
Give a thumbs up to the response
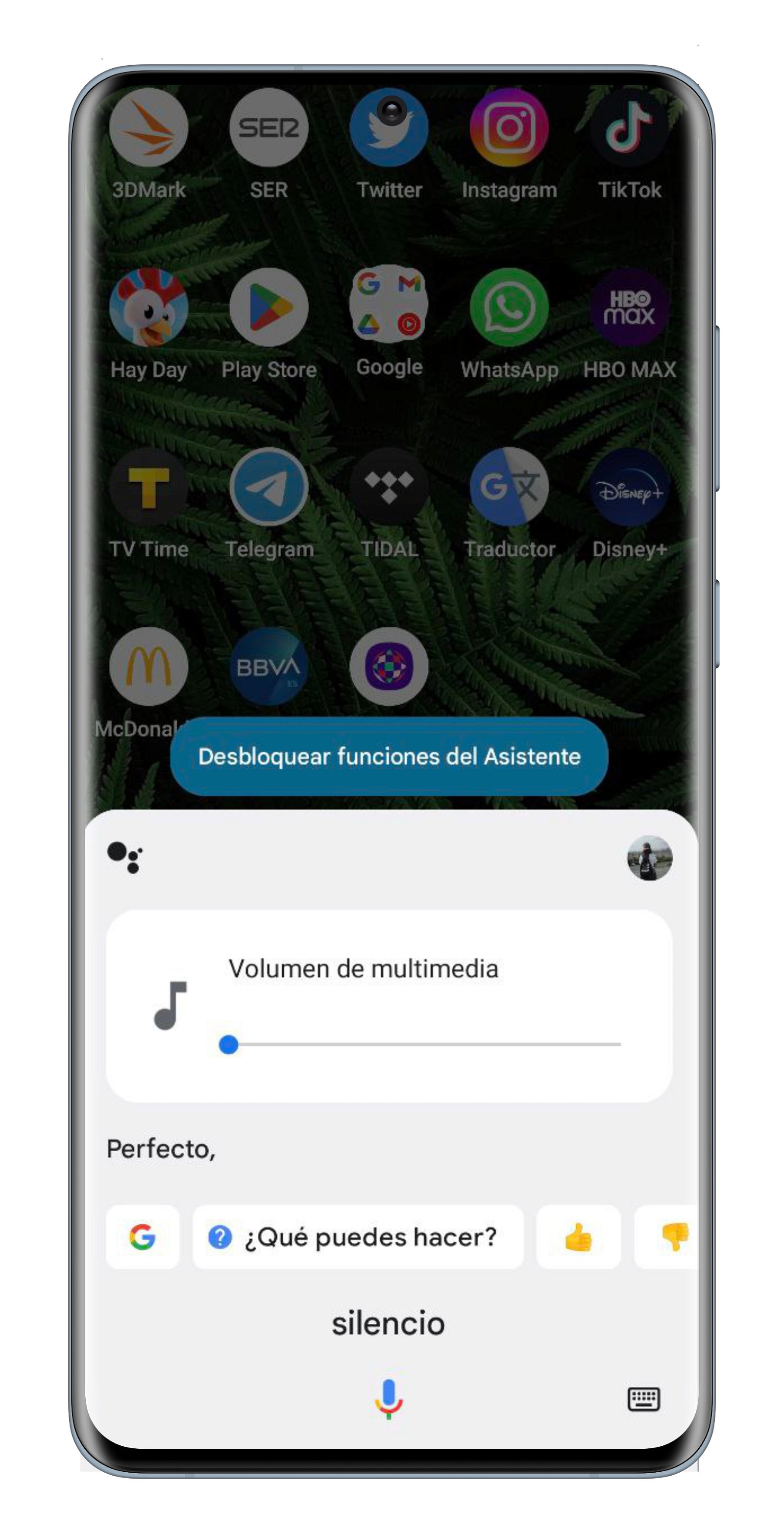click(x=578, y=1237)
